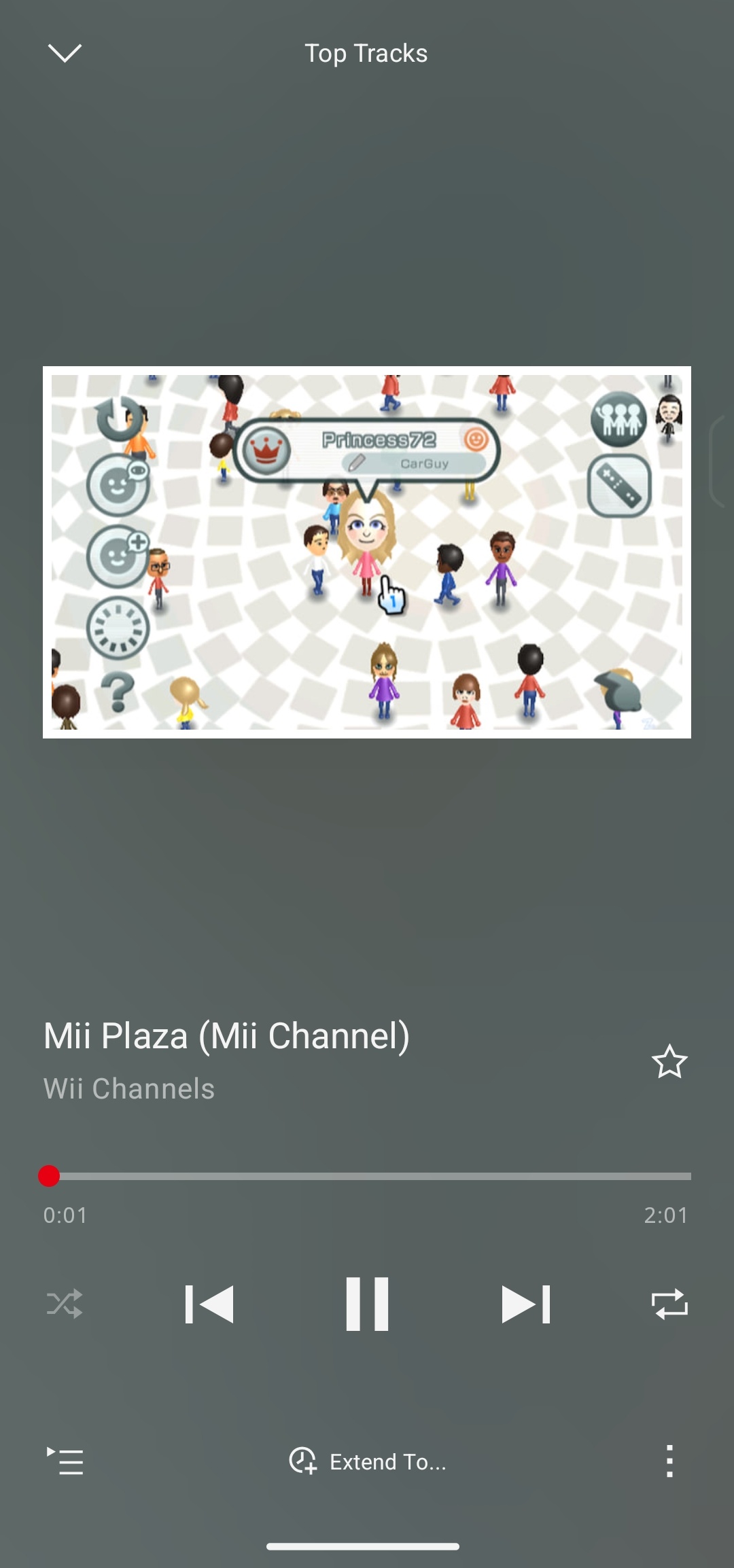
Task: Open the play queue list
Action: click(x=65, y=1461)
